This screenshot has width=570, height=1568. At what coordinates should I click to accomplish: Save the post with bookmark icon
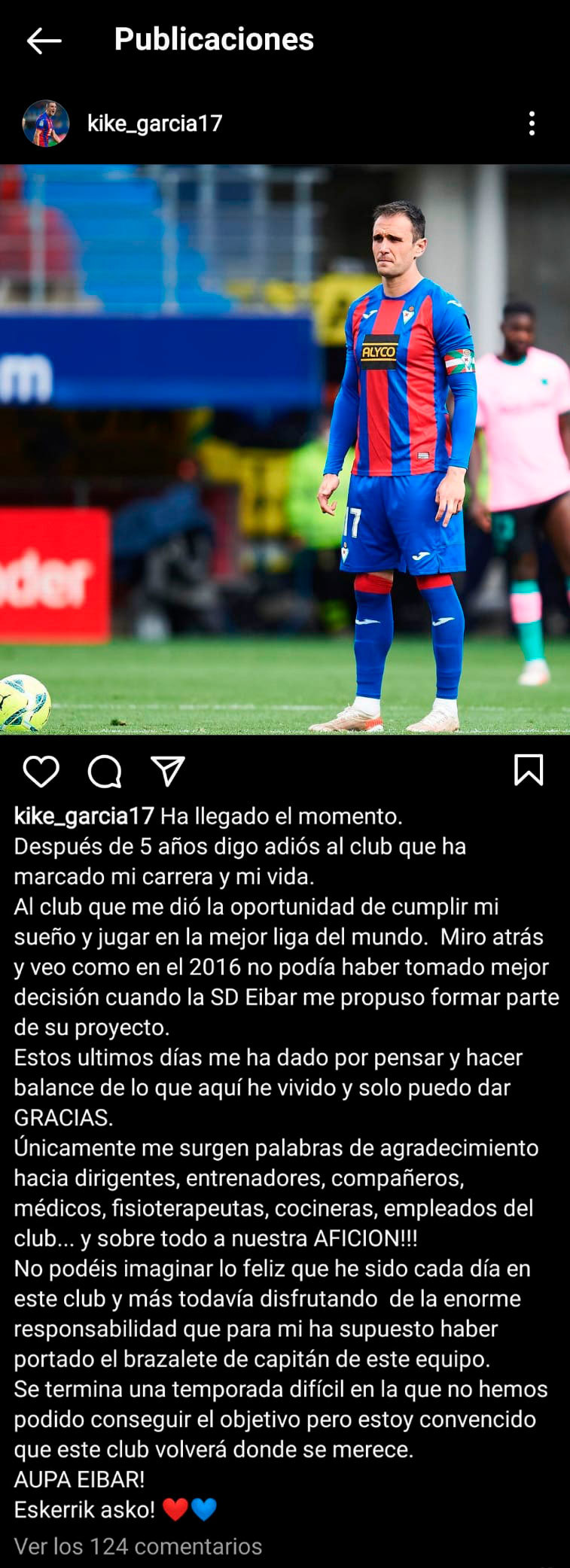[x=528, y=770]
